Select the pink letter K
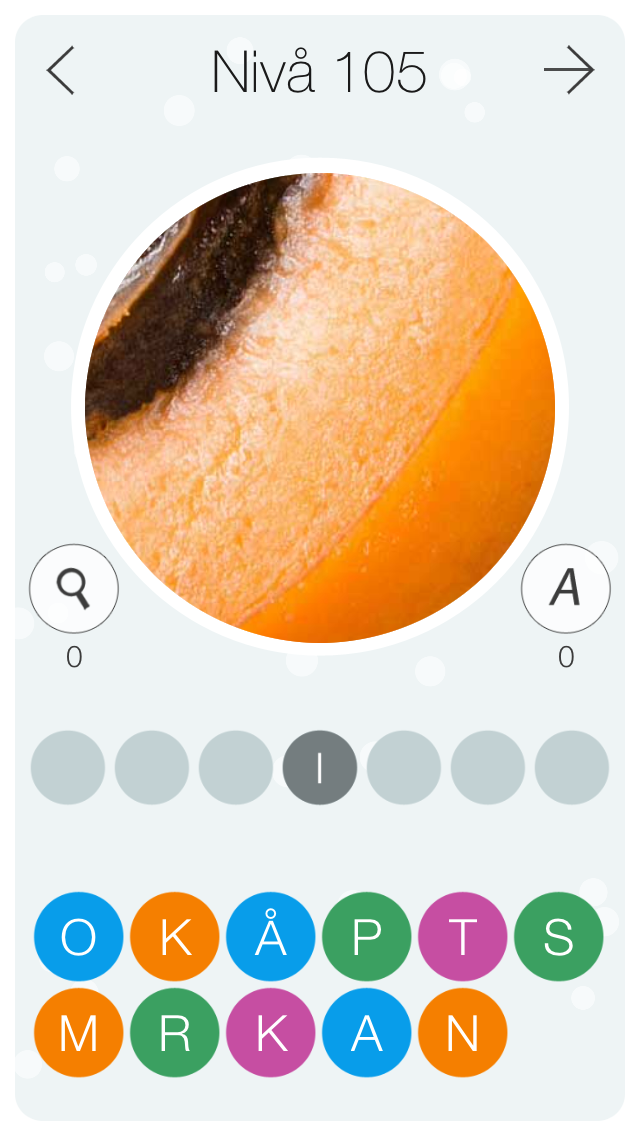This screenshot has height=1136, width=640. (270, 1032)
